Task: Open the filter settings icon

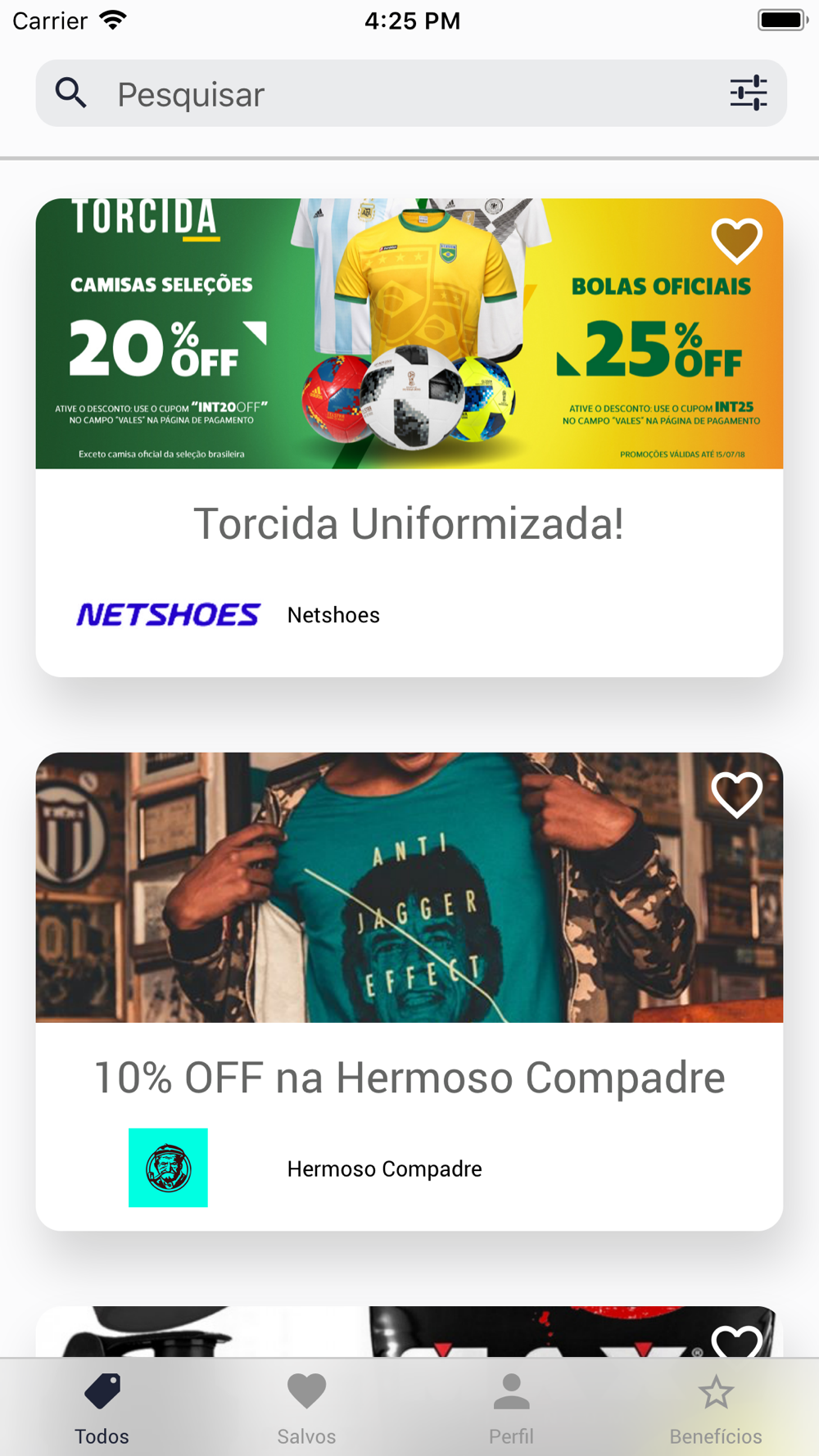Action: 748,93
